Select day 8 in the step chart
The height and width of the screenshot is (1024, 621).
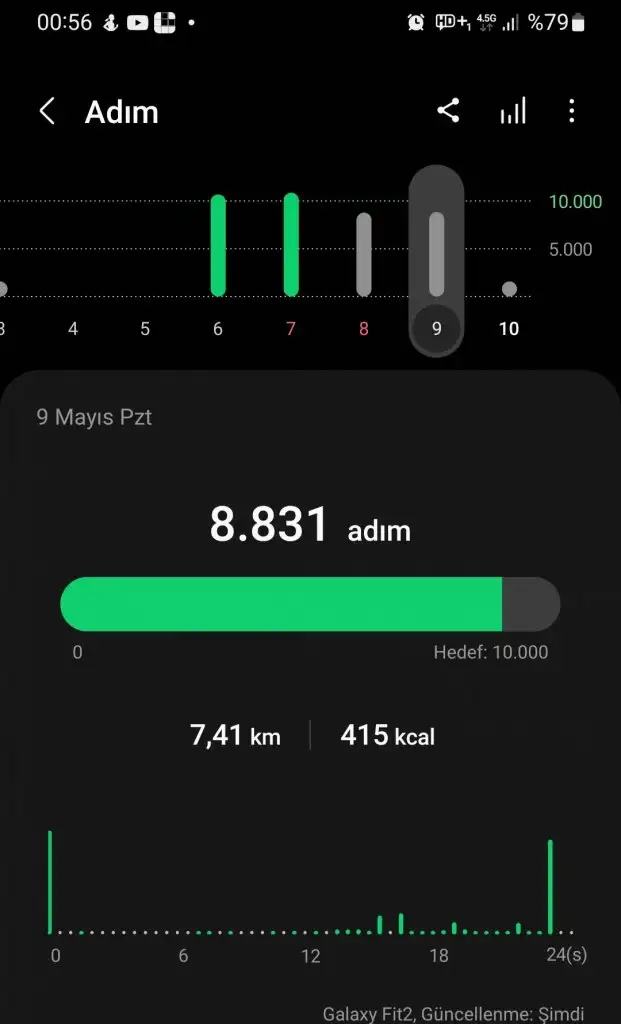coord(364,258)
